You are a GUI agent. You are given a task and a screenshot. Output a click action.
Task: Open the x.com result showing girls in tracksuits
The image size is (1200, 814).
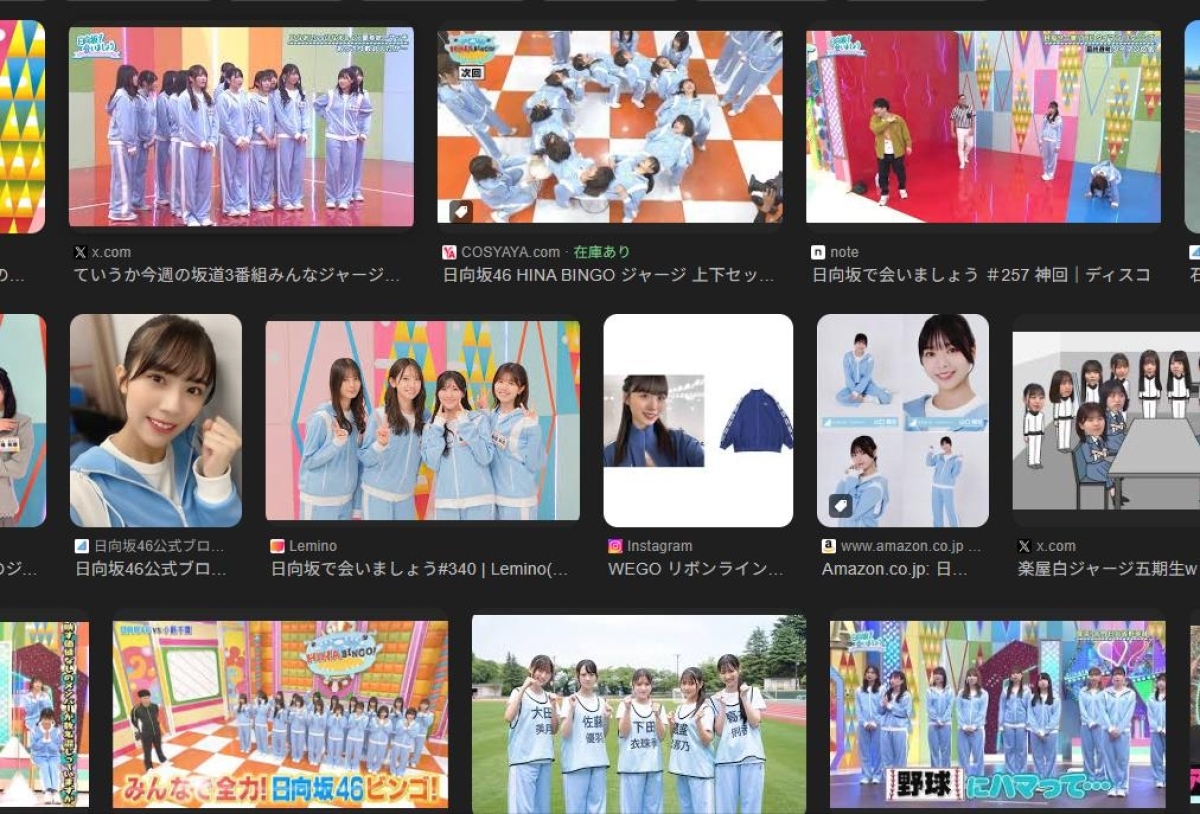(x=241, y=127)
